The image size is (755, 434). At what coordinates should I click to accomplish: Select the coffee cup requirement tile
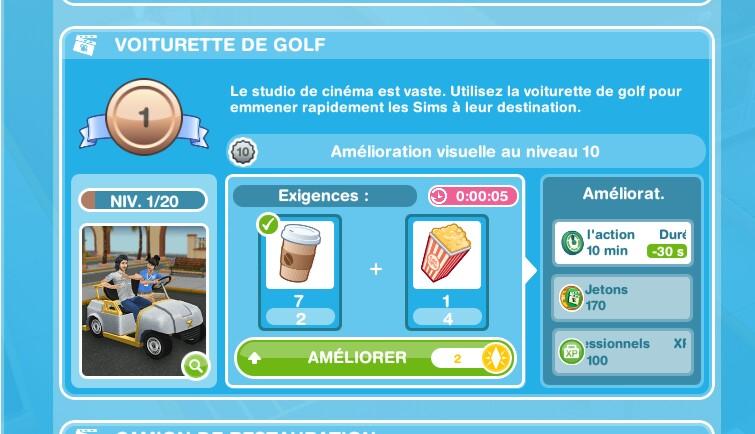coord(300,271)
